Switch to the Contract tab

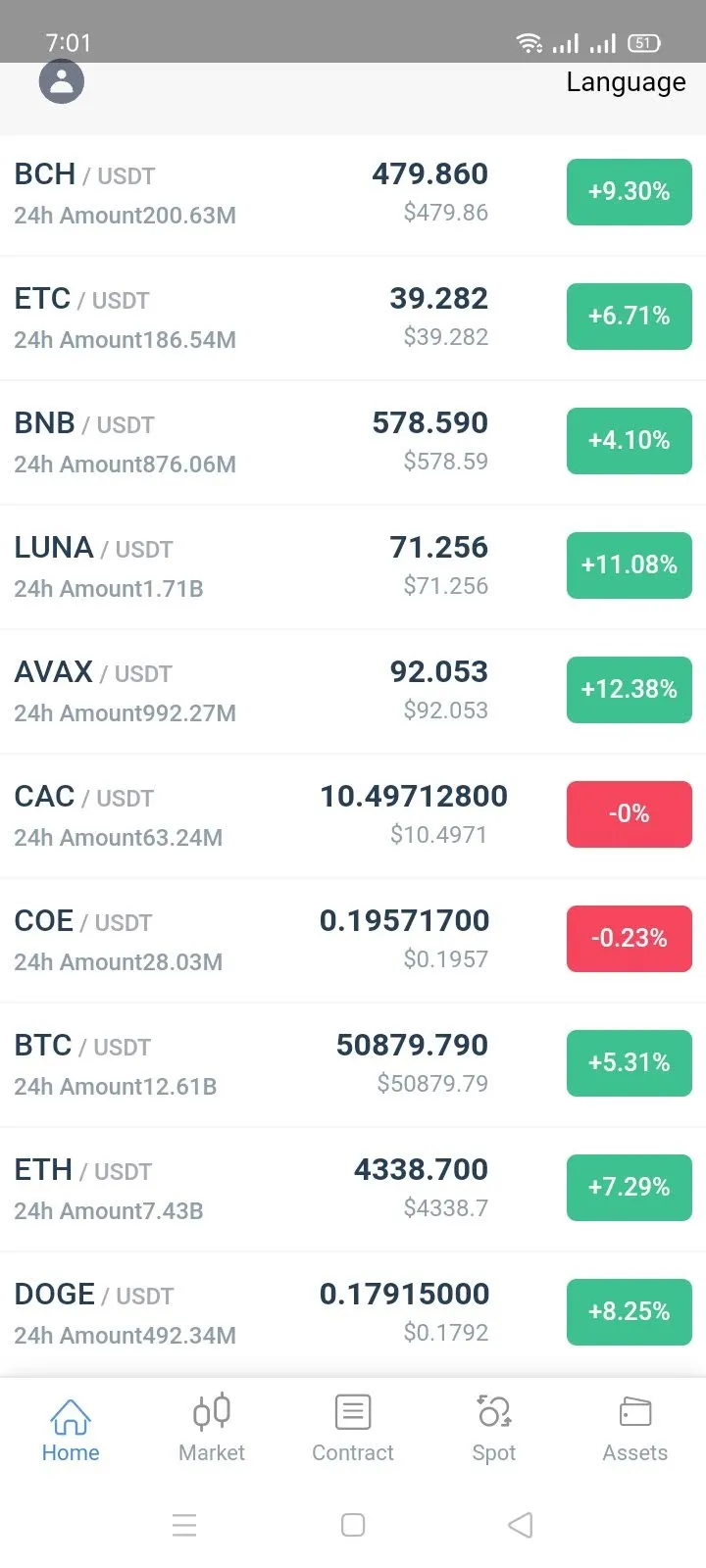tap(353, 1429)
